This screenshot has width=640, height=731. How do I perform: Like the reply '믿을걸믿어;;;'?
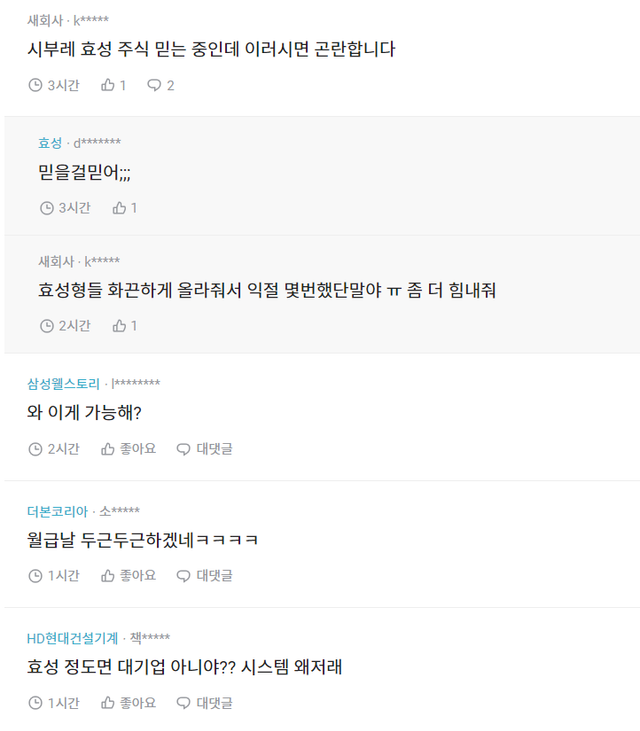124,208
